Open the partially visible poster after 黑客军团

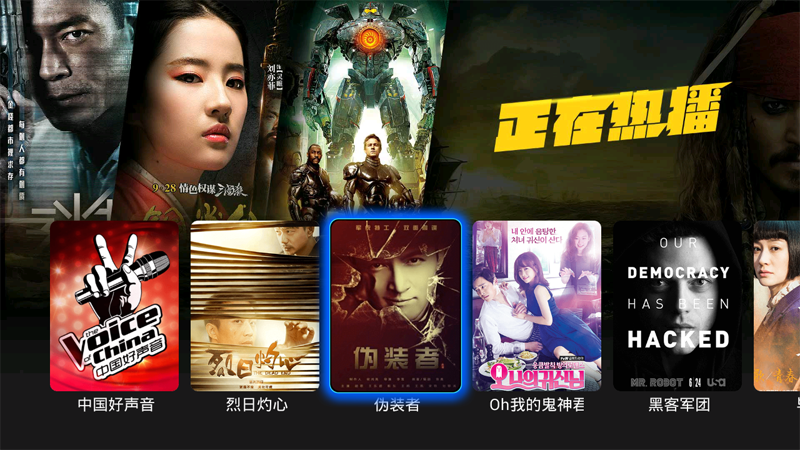coord(778,306)
